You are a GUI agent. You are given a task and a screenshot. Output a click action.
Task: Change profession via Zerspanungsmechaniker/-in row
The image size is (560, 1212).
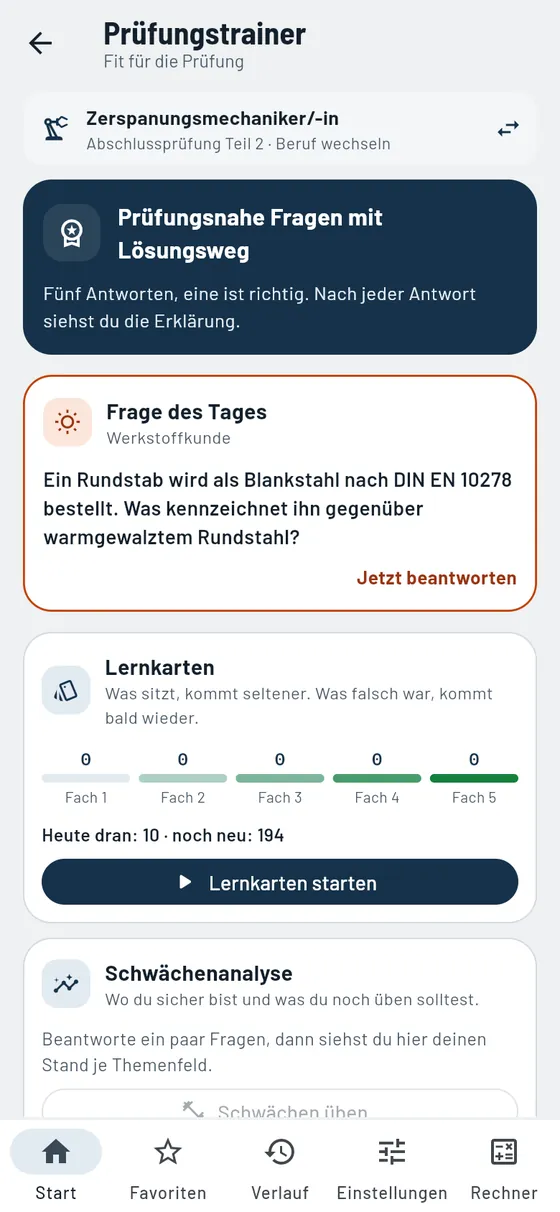coord(280,129)
